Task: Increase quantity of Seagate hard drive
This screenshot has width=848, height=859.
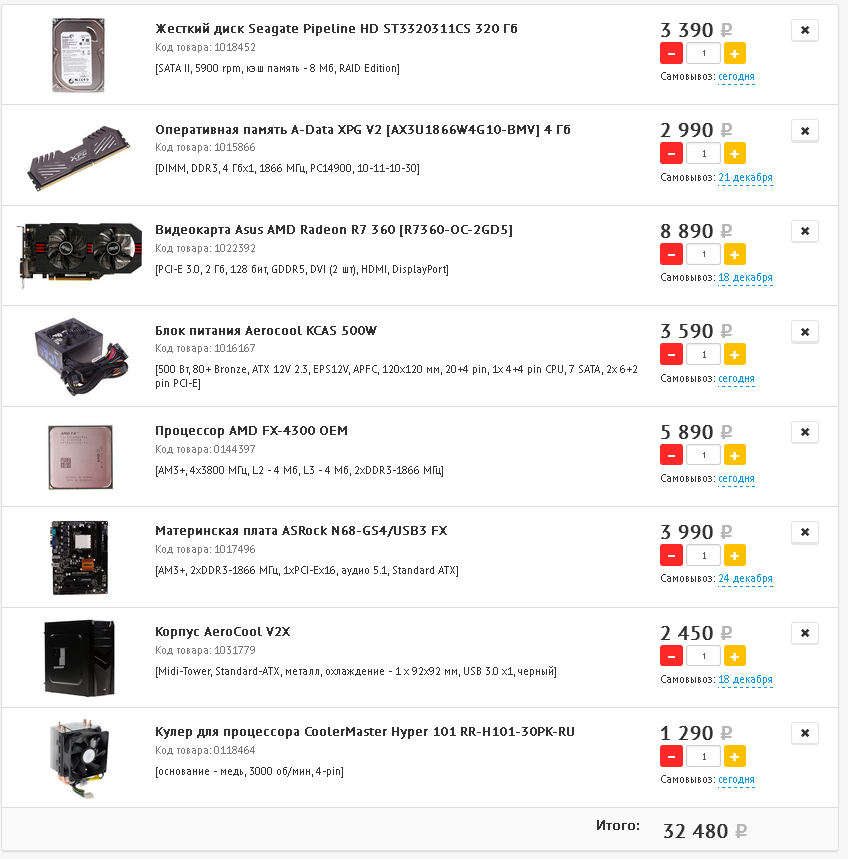Action: click(x=735, y=53)
